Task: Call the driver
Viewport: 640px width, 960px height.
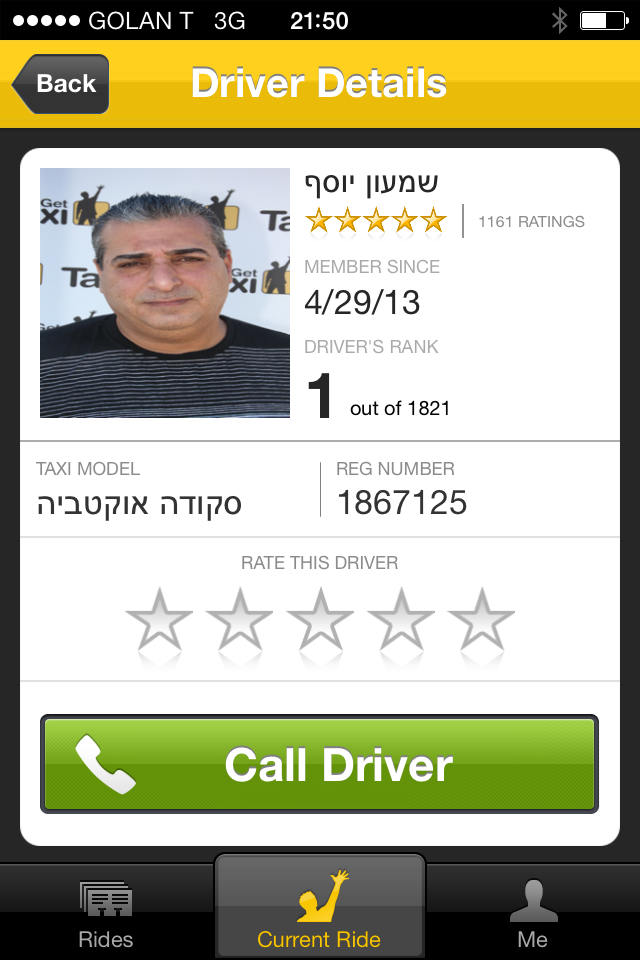Action: (320, 765)
